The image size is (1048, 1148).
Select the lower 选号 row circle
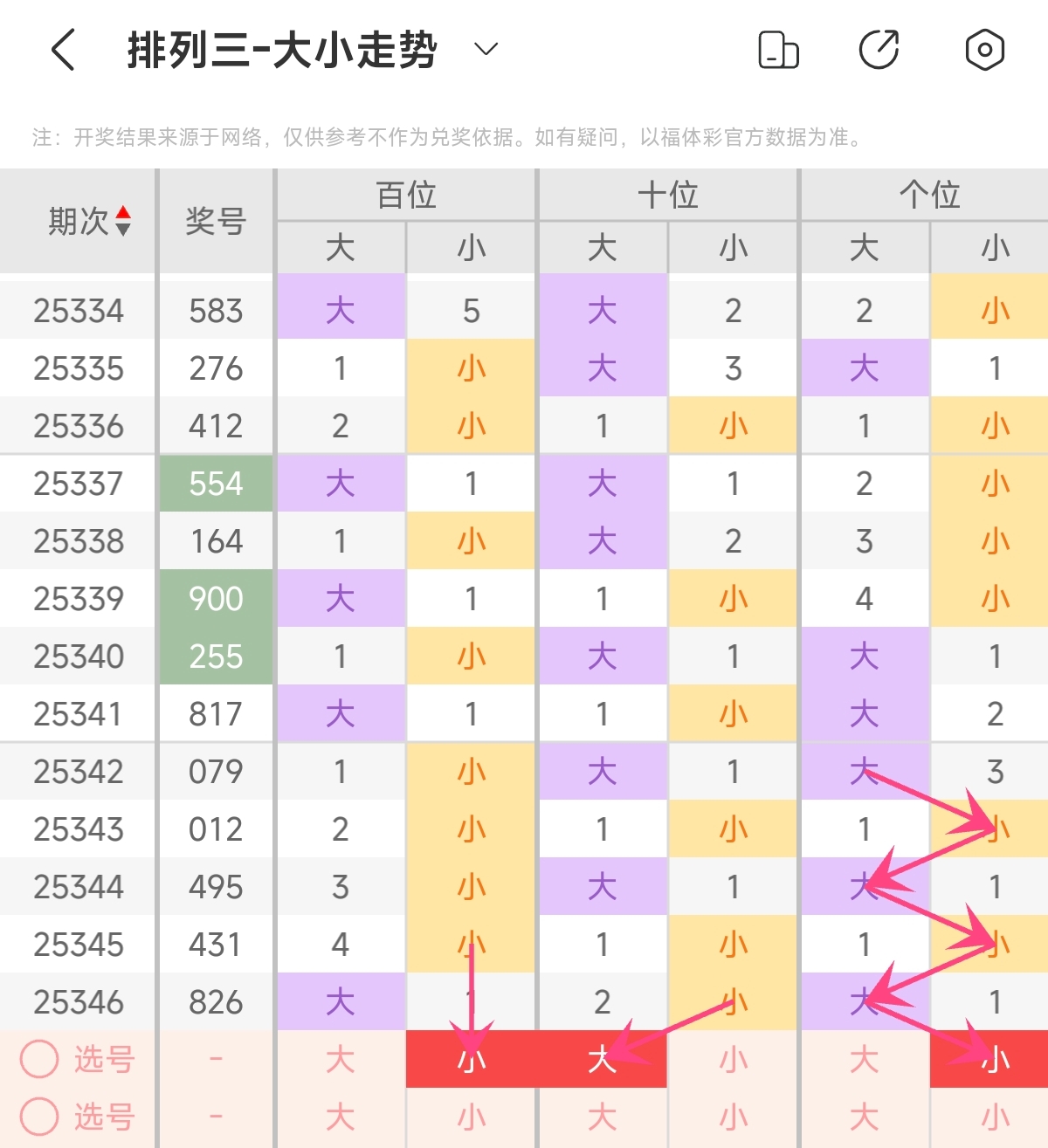[x=39, y=1117]
